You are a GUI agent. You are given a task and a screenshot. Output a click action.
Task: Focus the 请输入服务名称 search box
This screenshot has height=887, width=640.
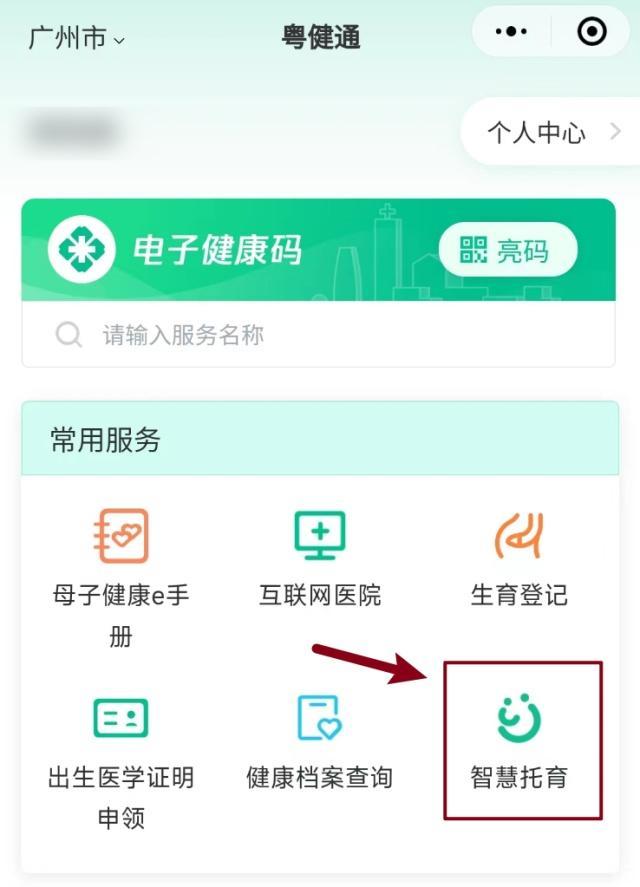[318, 335]
